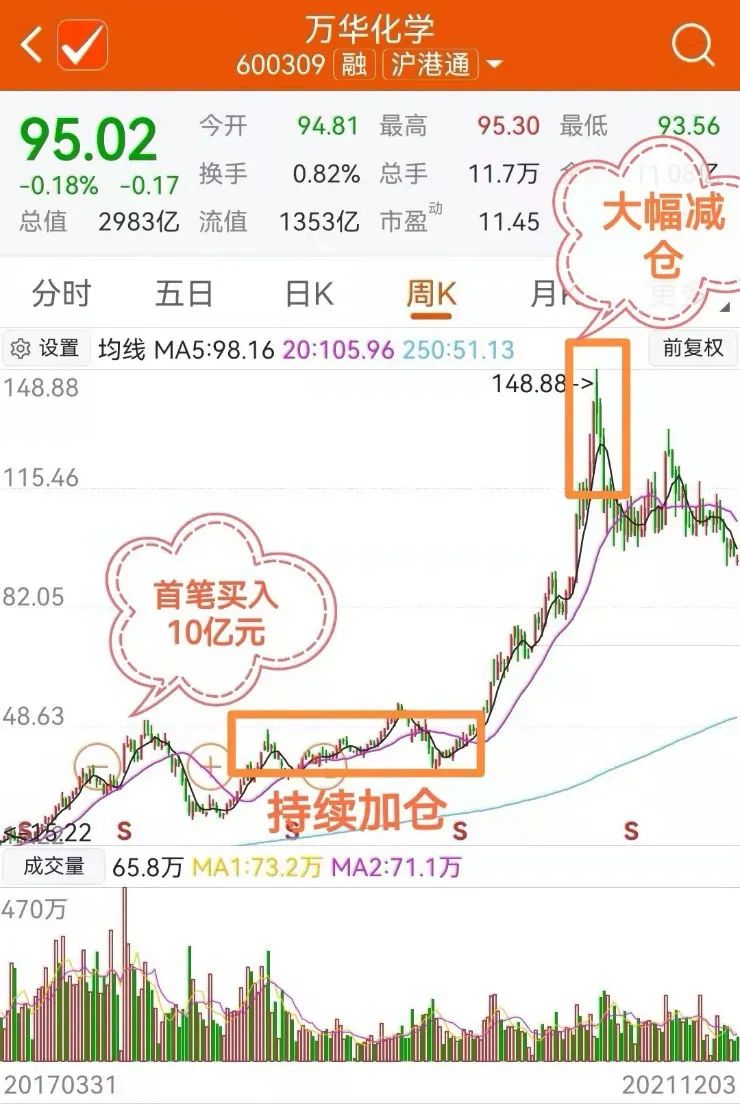Open chart 设置 settings
The width and height of the screenshot is (740, 1112).
(x=45, y=349)
